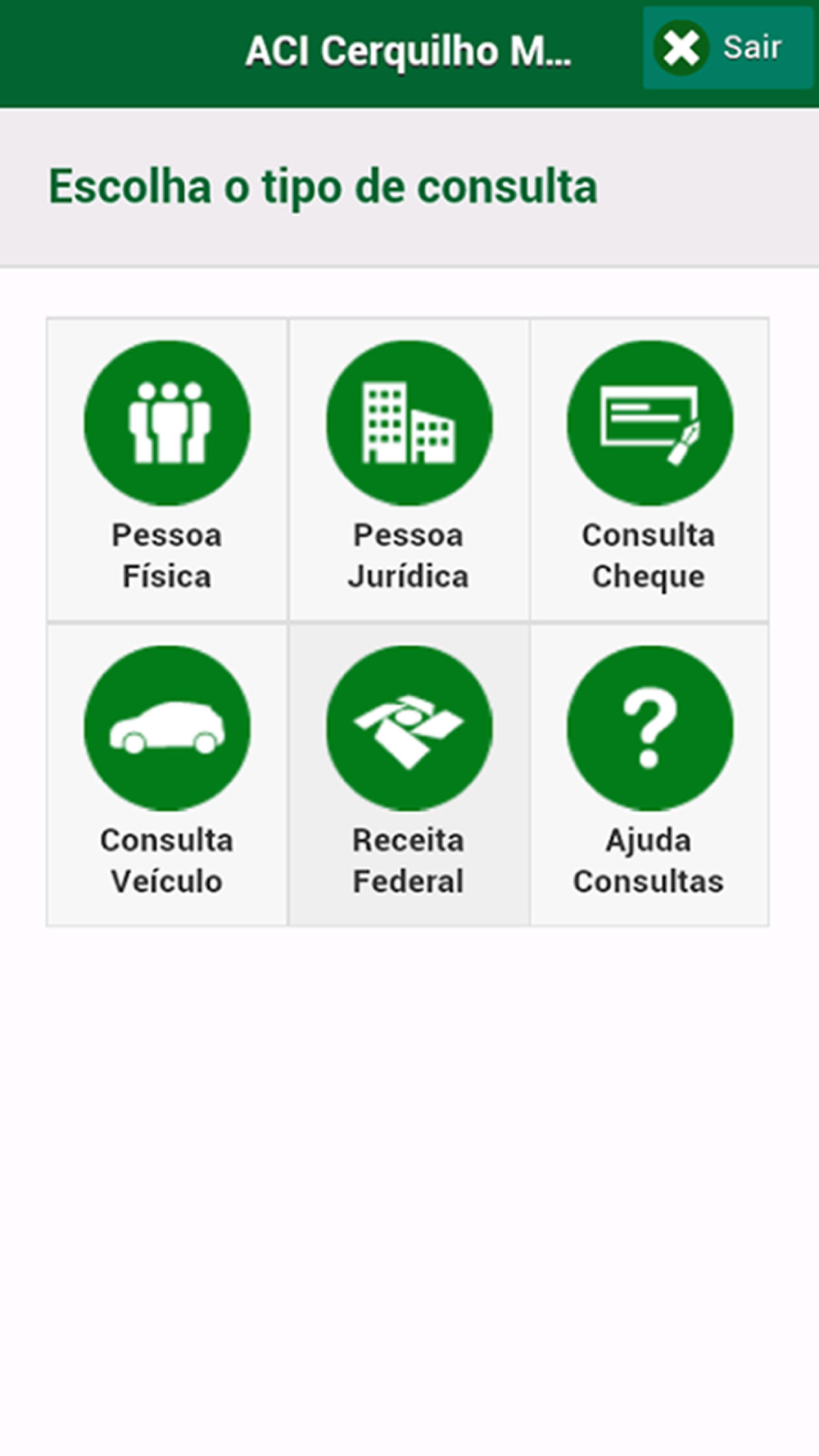The width and height of the screenshot is (819, 1456).
Task: Select the Pessoa Jurídica tile
Action: (409, 469)
